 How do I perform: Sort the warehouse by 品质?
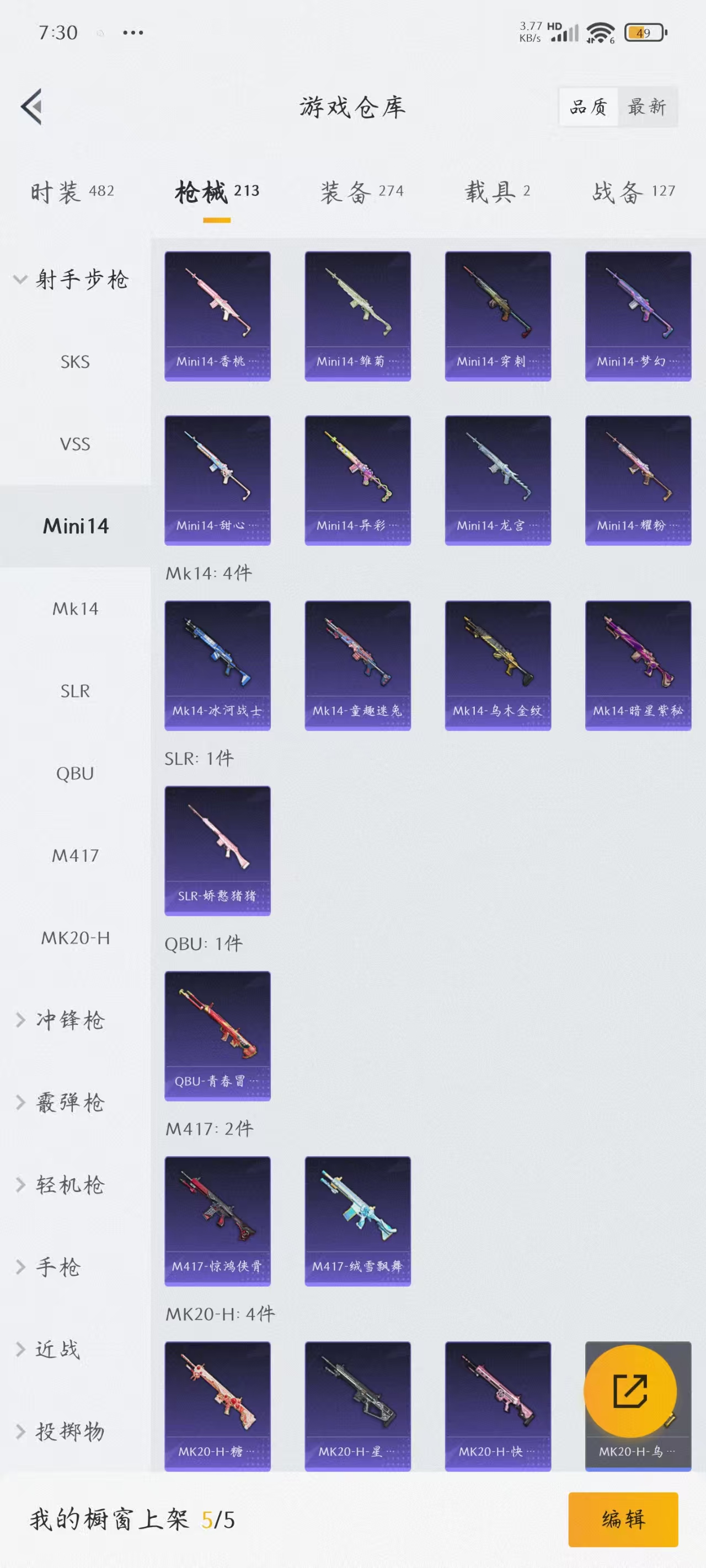589,107
